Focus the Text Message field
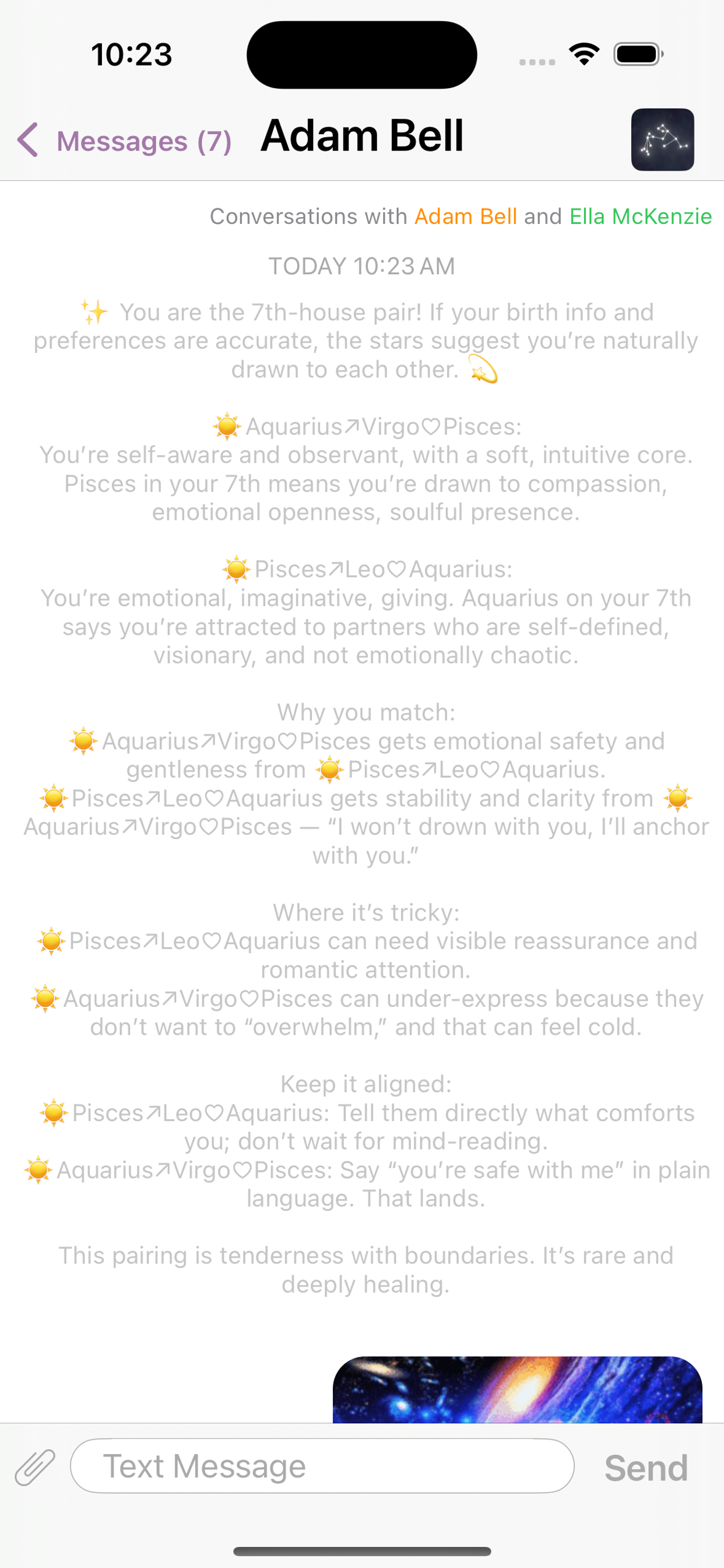Viewport: 724px width, 1568px height. point(322,1466)
